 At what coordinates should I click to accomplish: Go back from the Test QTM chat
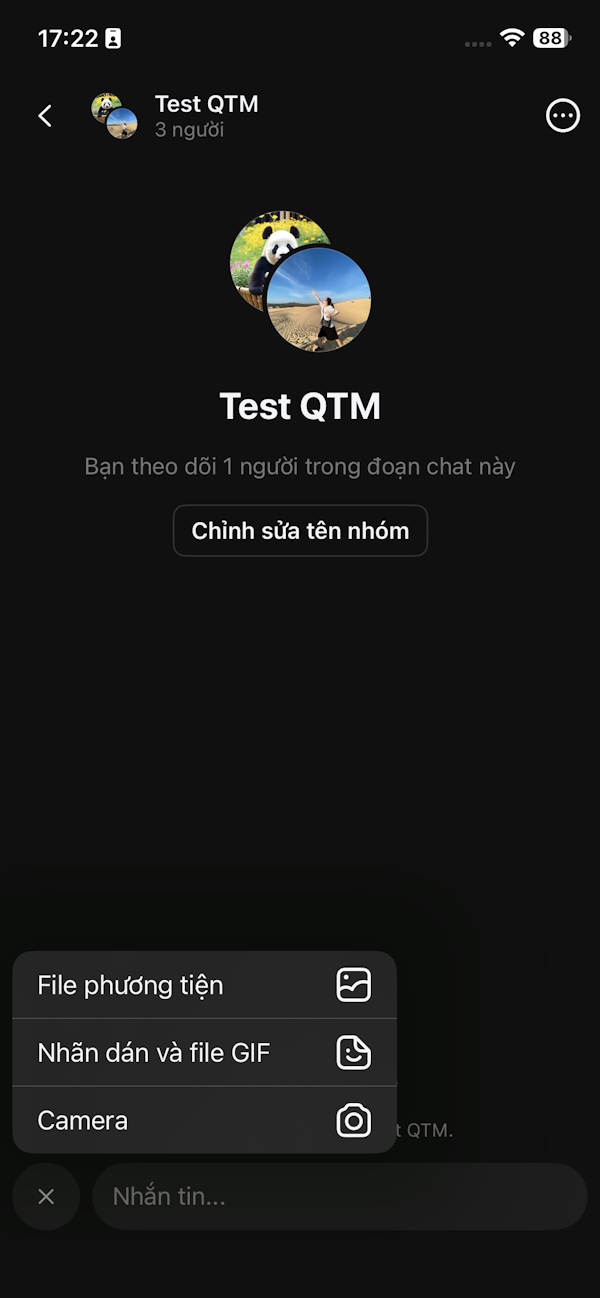pyautogui.click(x=45, y=116)
